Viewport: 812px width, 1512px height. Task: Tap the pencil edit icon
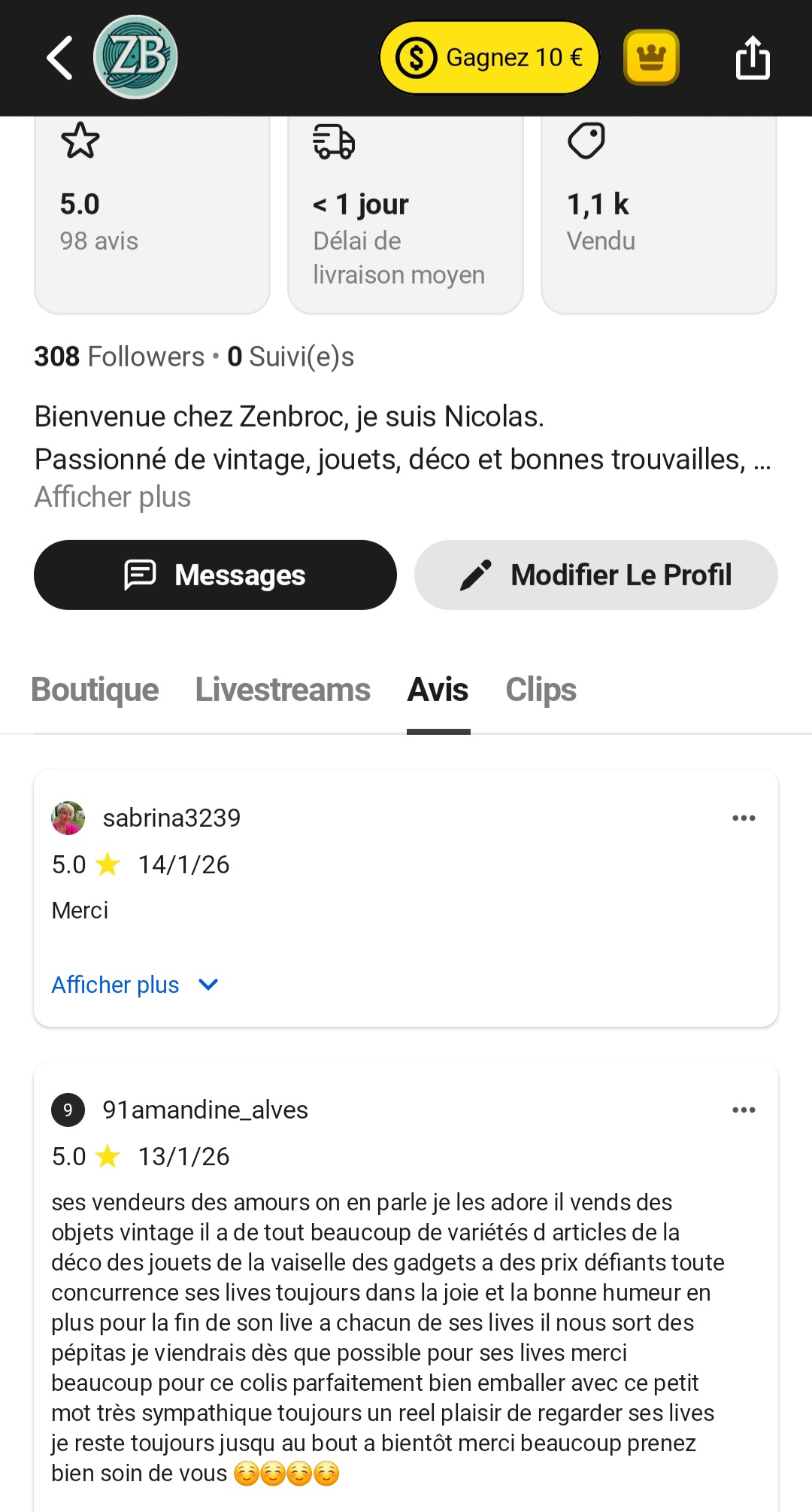[x=477, y=574]
